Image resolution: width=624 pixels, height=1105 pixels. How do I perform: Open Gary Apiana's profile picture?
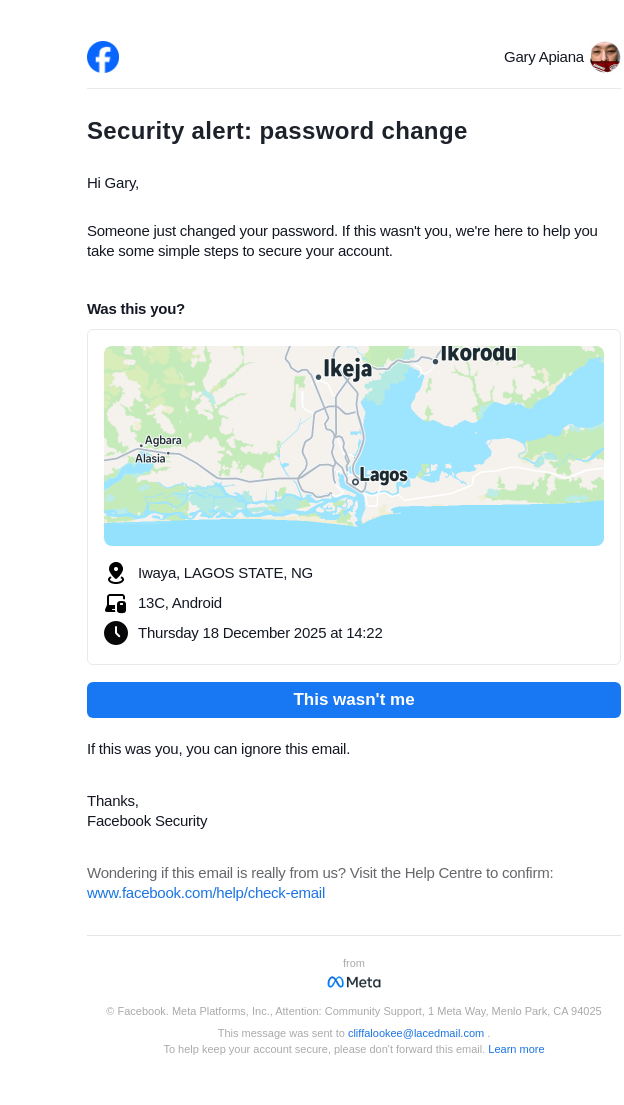click(x=605, y=57)
